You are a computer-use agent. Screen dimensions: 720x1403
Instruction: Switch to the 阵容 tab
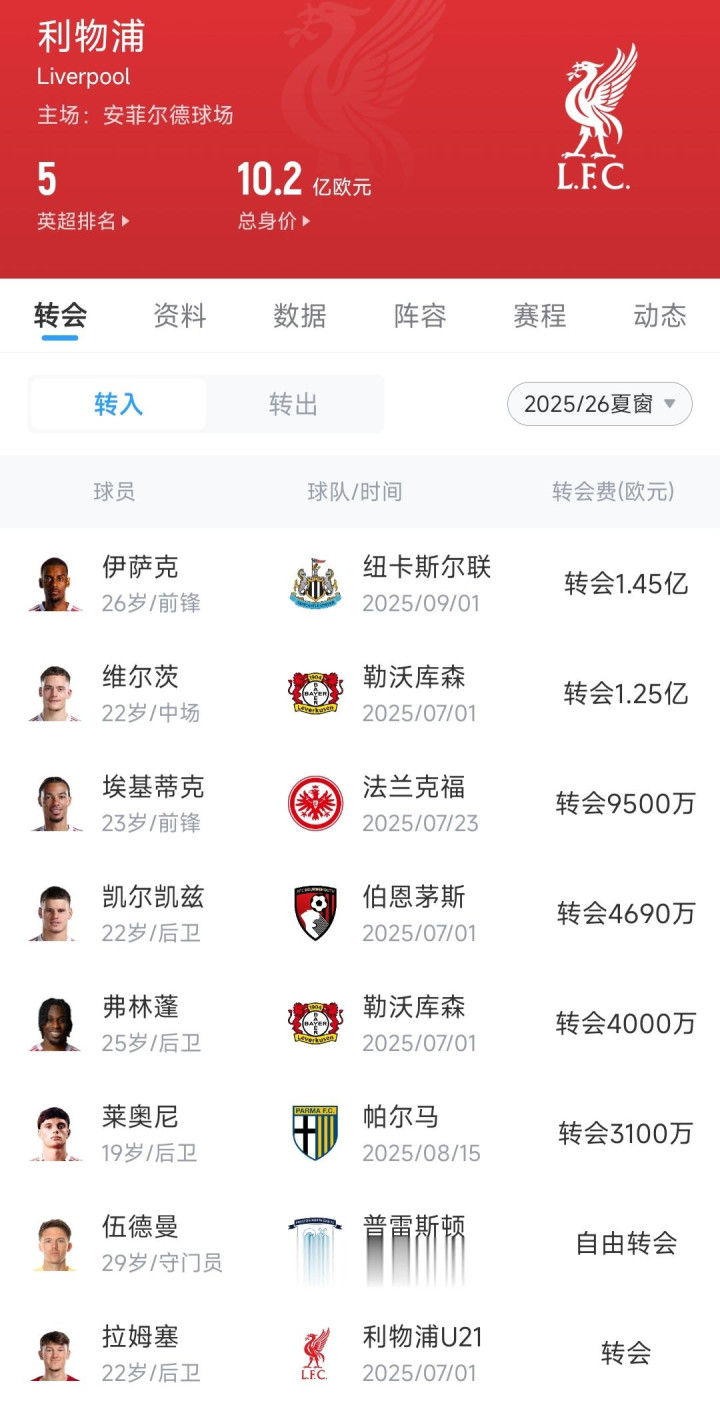420,316
